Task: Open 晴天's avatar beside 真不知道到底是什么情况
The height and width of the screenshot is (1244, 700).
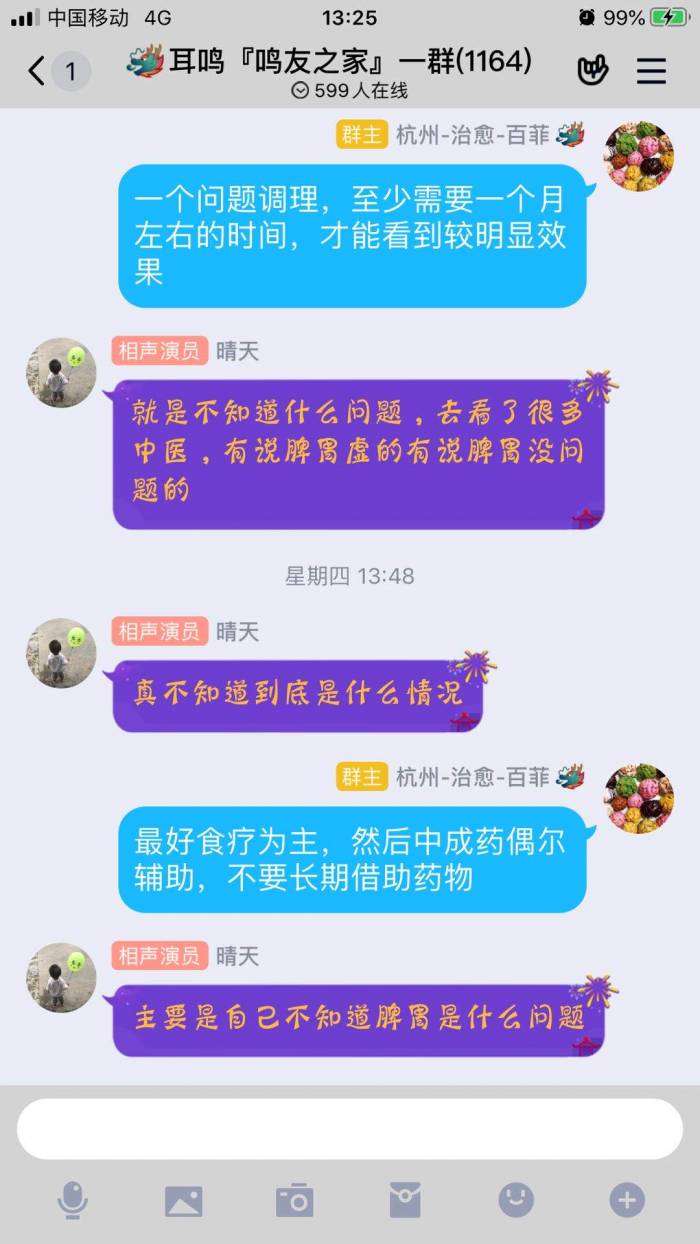Action: [61, 653]
